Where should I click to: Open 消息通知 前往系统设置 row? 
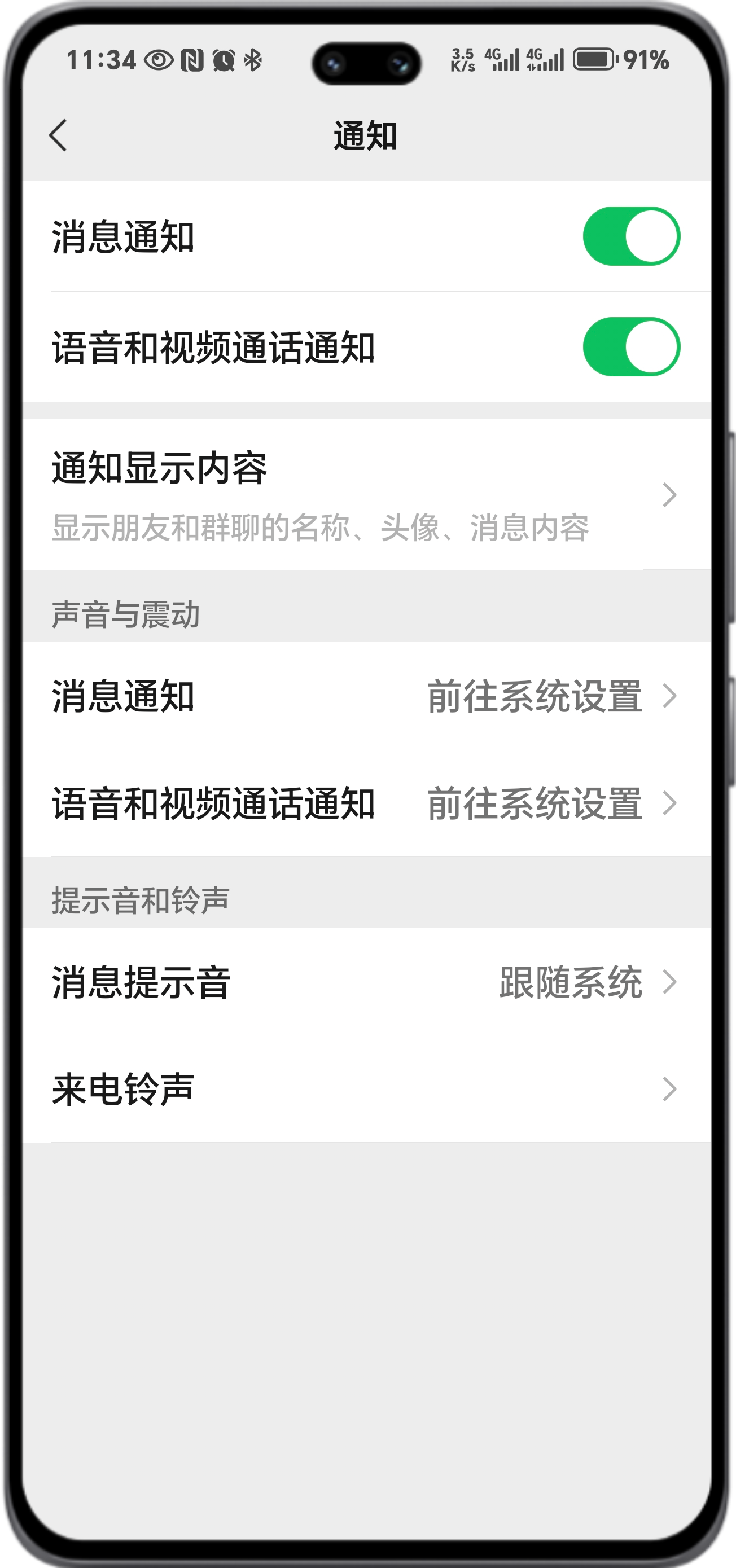click(x=365, y=696)
